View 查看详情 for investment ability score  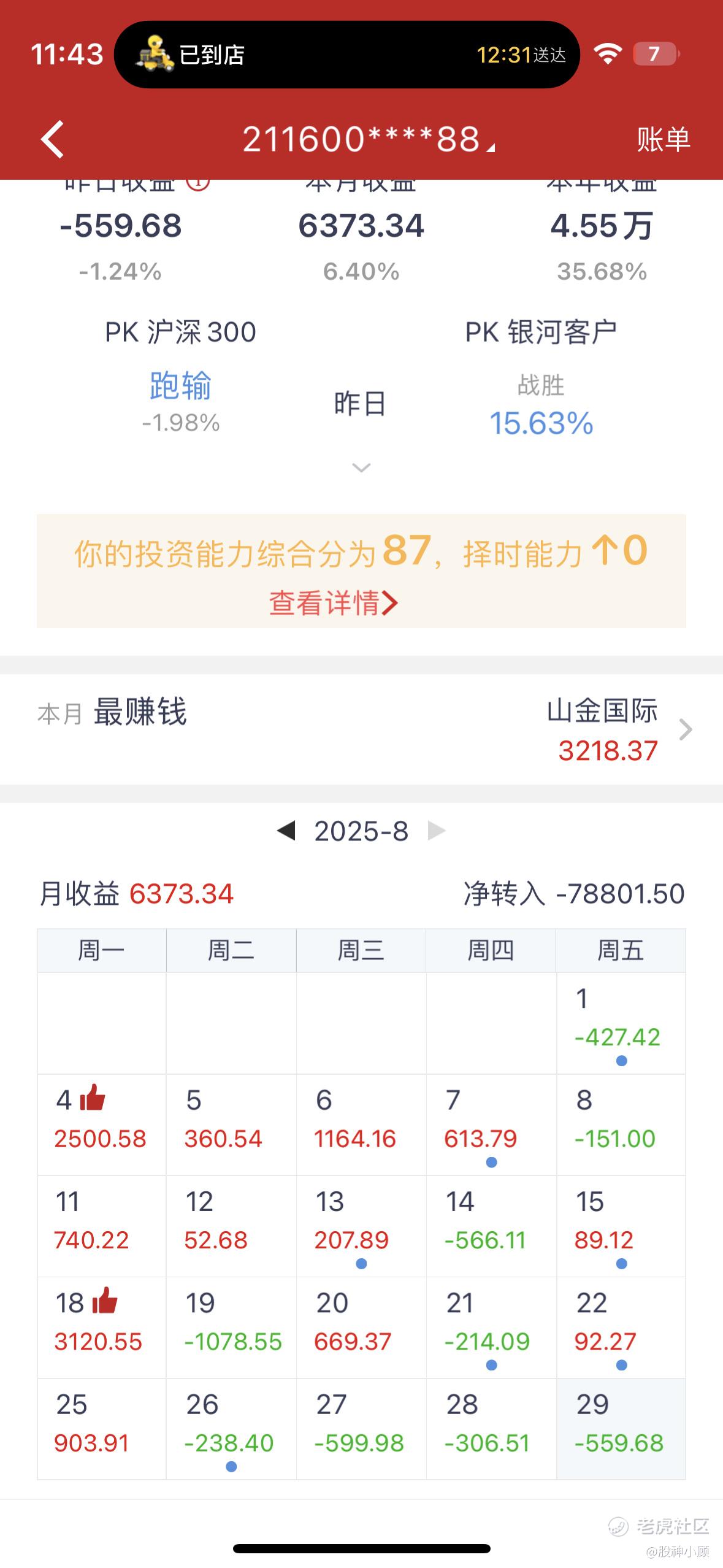pos(334,603)
